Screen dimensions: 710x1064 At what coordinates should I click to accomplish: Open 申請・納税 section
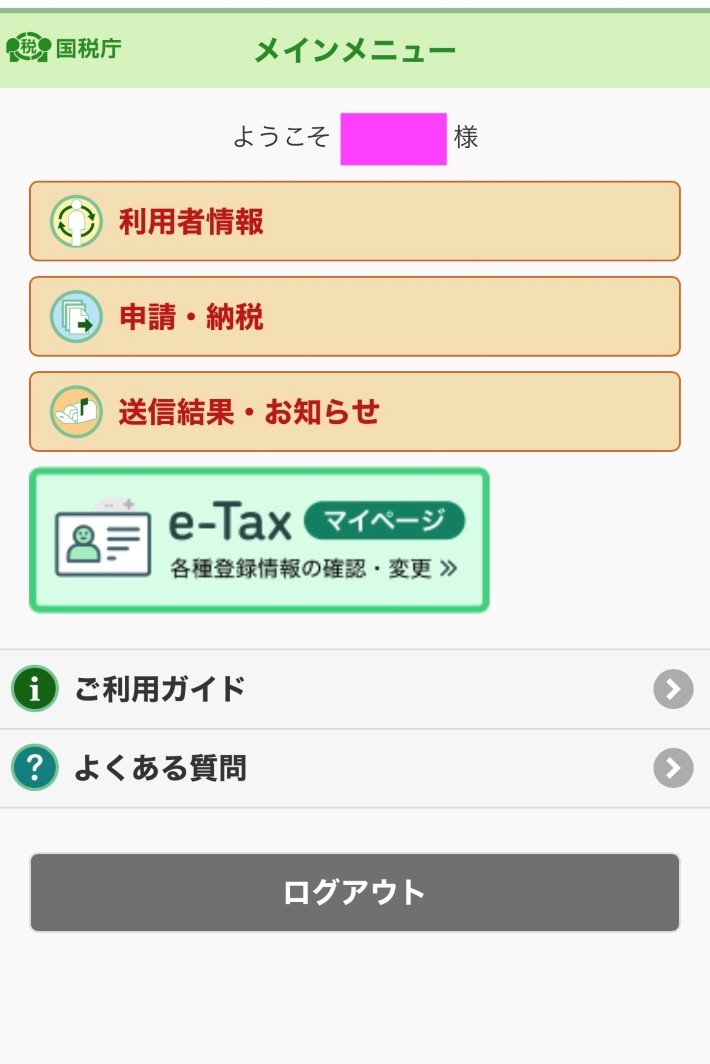click(354, 317)
